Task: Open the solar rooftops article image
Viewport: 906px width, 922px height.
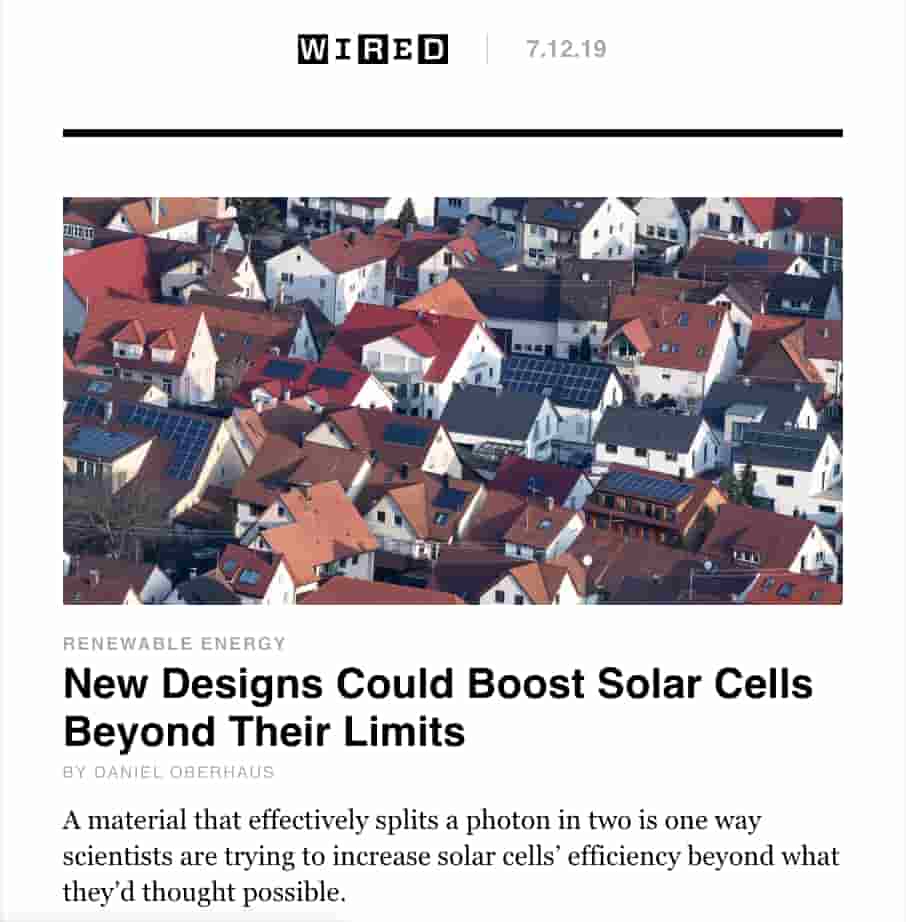Action: pos(452,401)
